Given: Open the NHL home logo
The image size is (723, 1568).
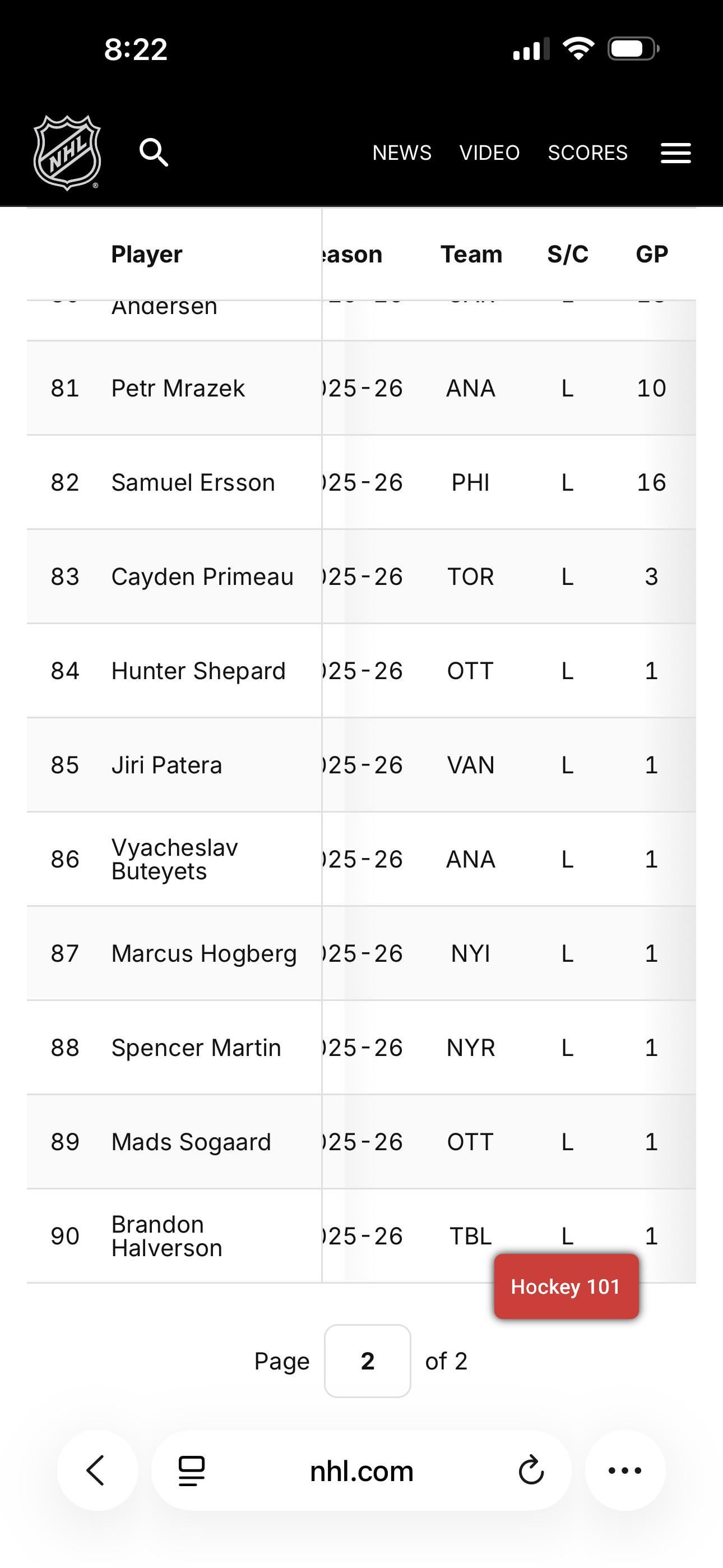Looking at the screenshot, I should click(x=67, y=152).
